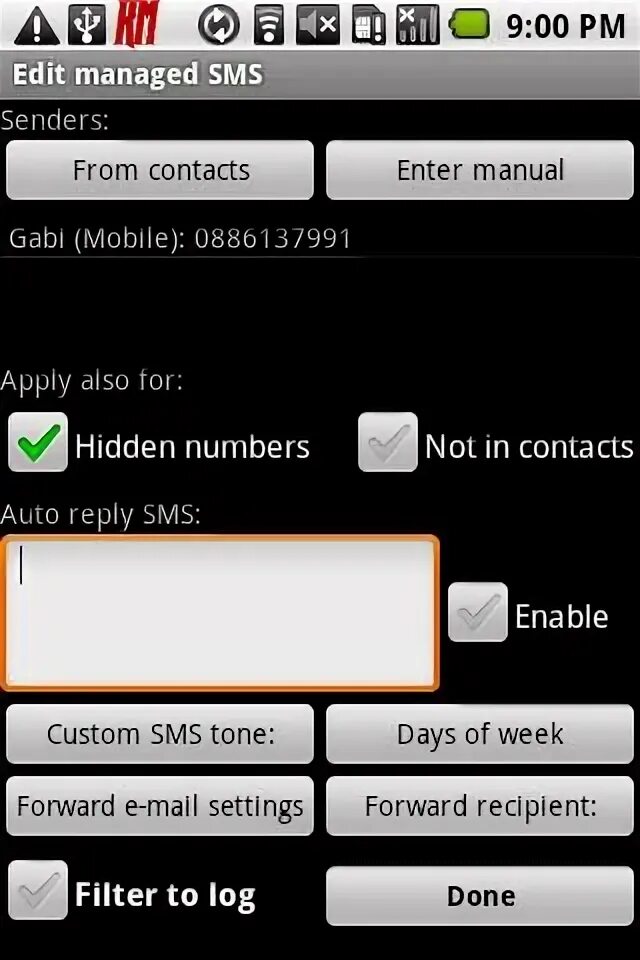Uncheck the Hidden numbers checkbox

click(38, 442)
